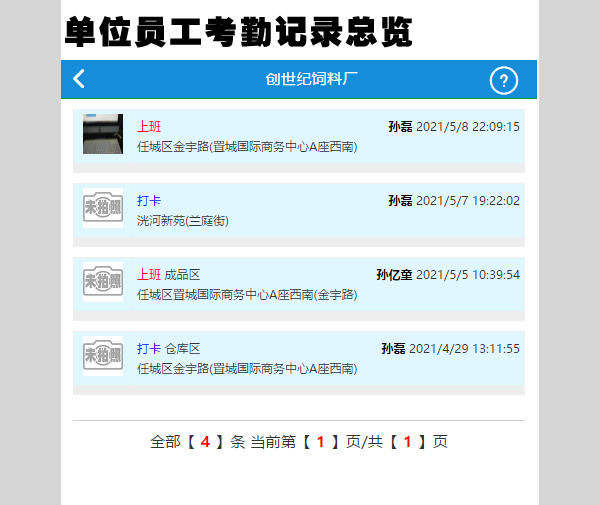Screen dimensions: 600x505
Task: Open the help question mark icon
Action: pyautogui.click(x=504, y=80)
